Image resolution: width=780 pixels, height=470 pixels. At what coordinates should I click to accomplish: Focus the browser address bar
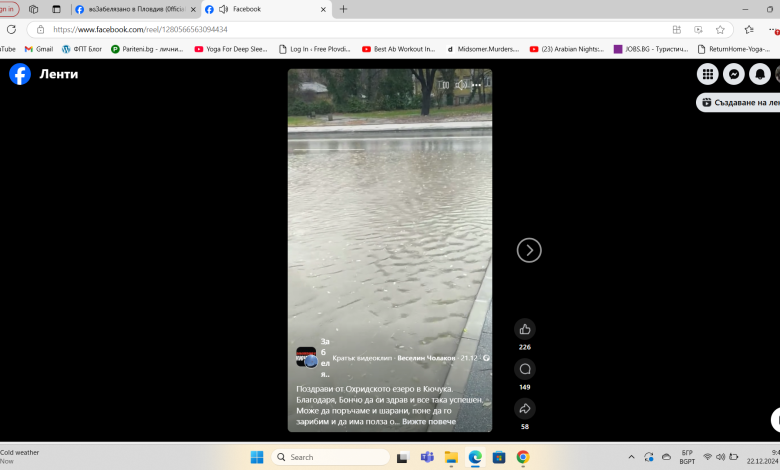[350, 29]
